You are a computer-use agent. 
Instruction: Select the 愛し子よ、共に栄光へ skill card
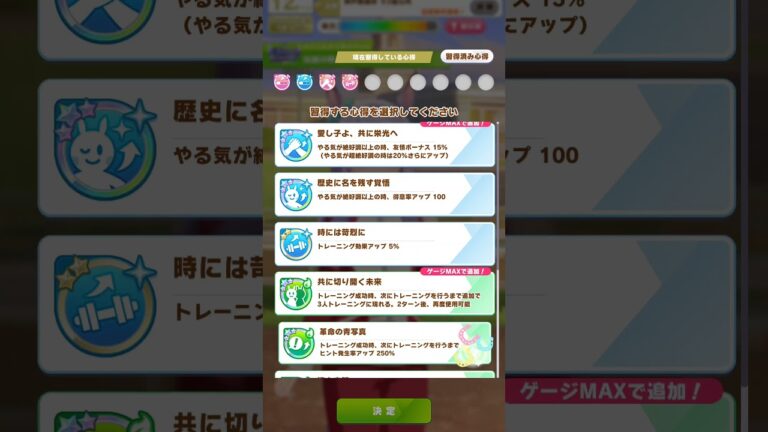click(x=384, y=145)
